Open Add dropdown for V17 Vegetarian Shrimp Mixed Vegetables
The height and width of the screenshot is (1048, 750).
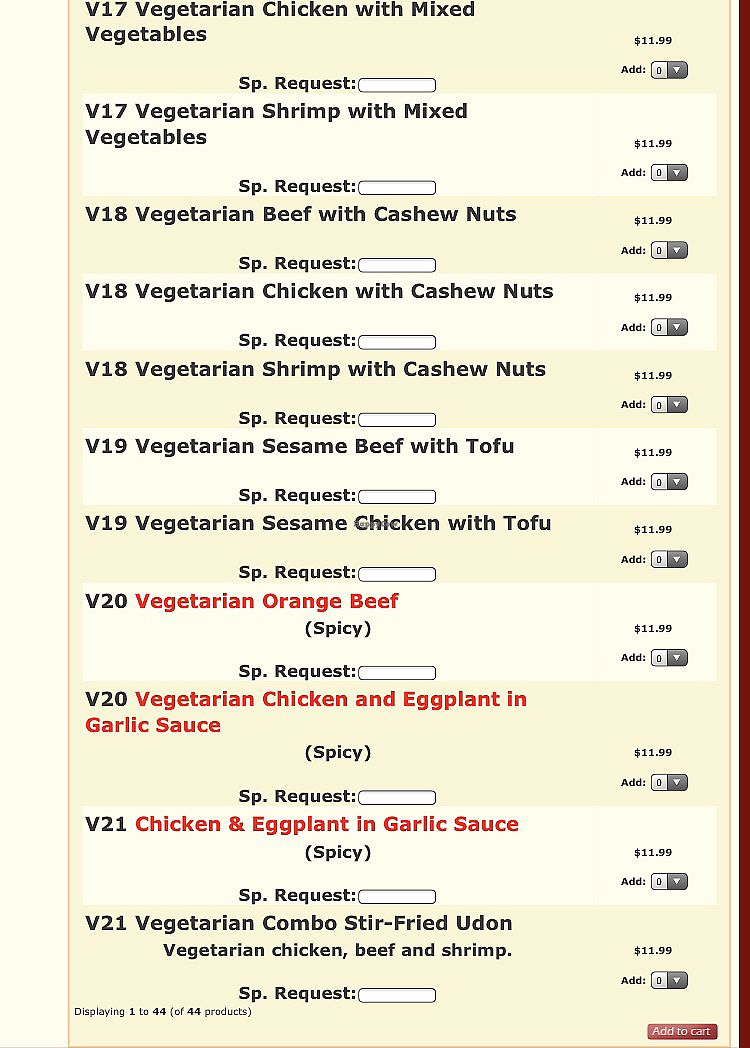(670, 172)
